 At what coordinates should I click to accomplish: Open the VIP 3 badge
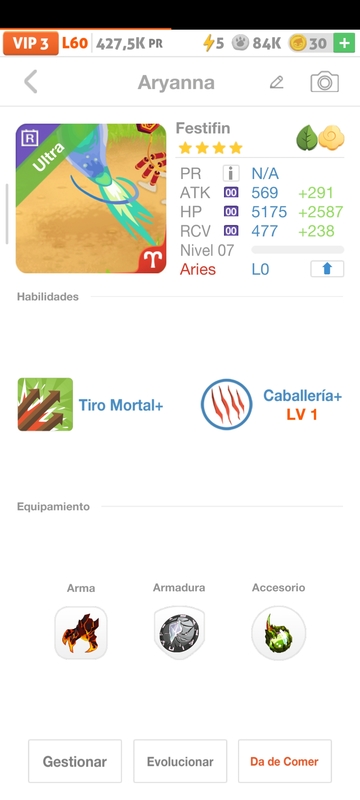(x=31, y=43)
